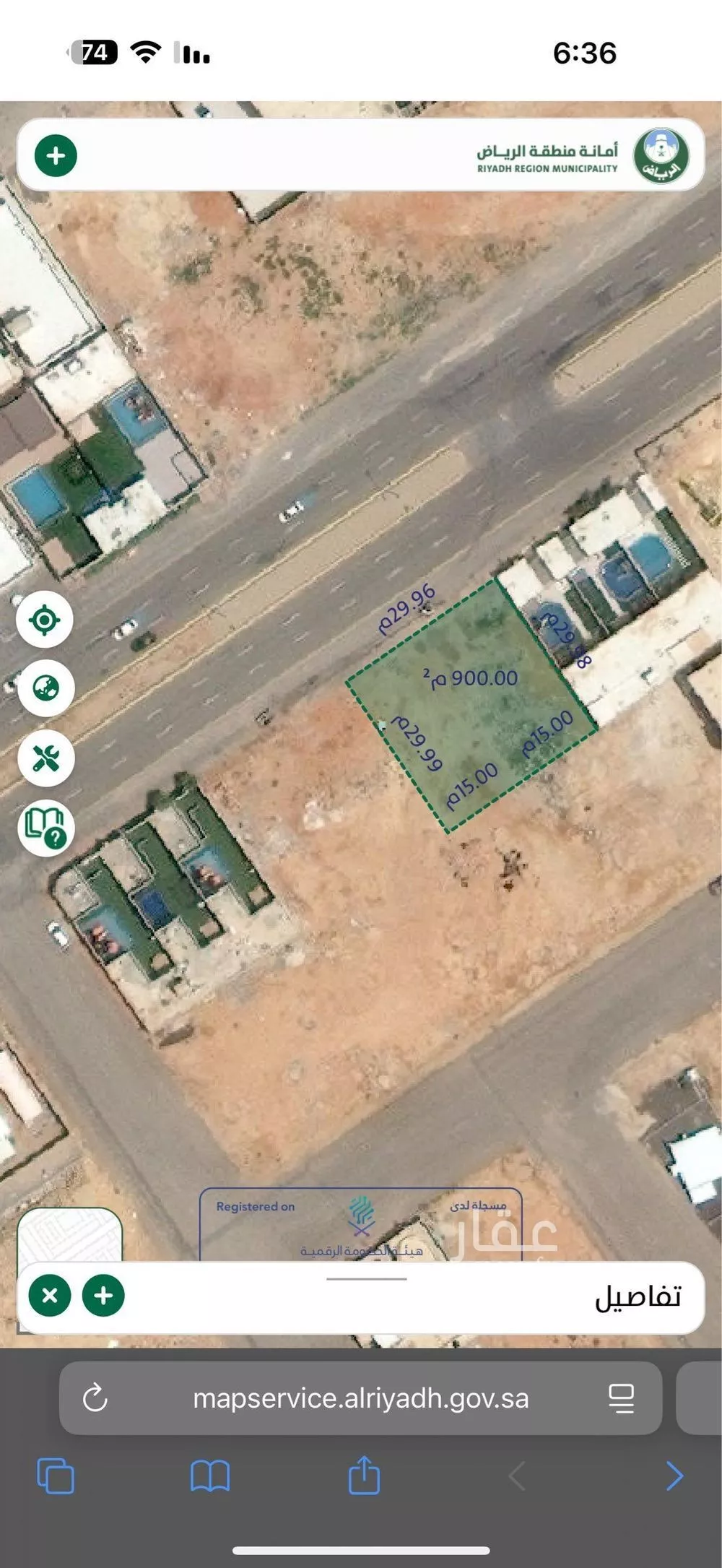The width and height of the screenshot is (722, 1568).
Task: Open Safari bookmarks
Action: tap(209, 1476)
